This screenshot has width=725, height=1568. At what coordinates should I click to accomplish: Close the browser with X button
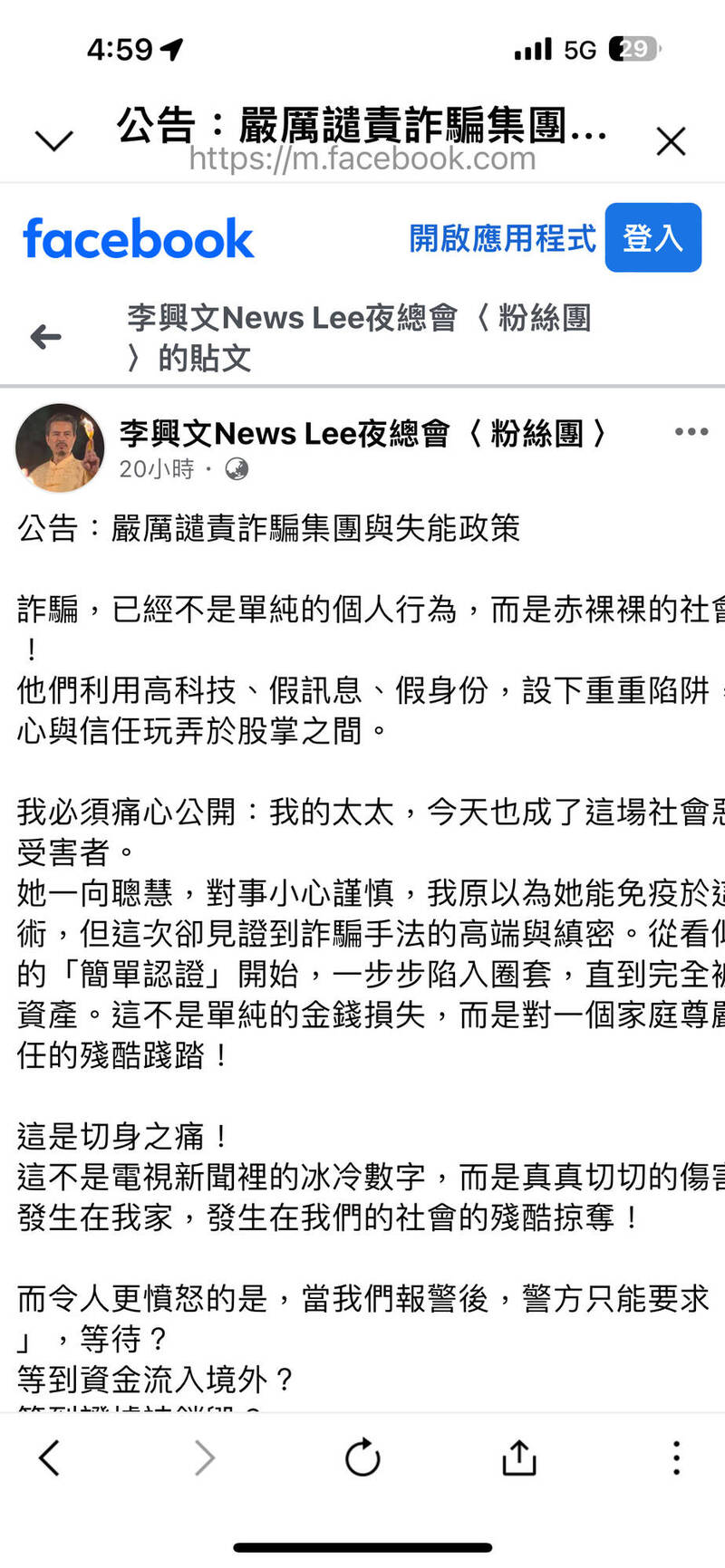tap(671, 141)
